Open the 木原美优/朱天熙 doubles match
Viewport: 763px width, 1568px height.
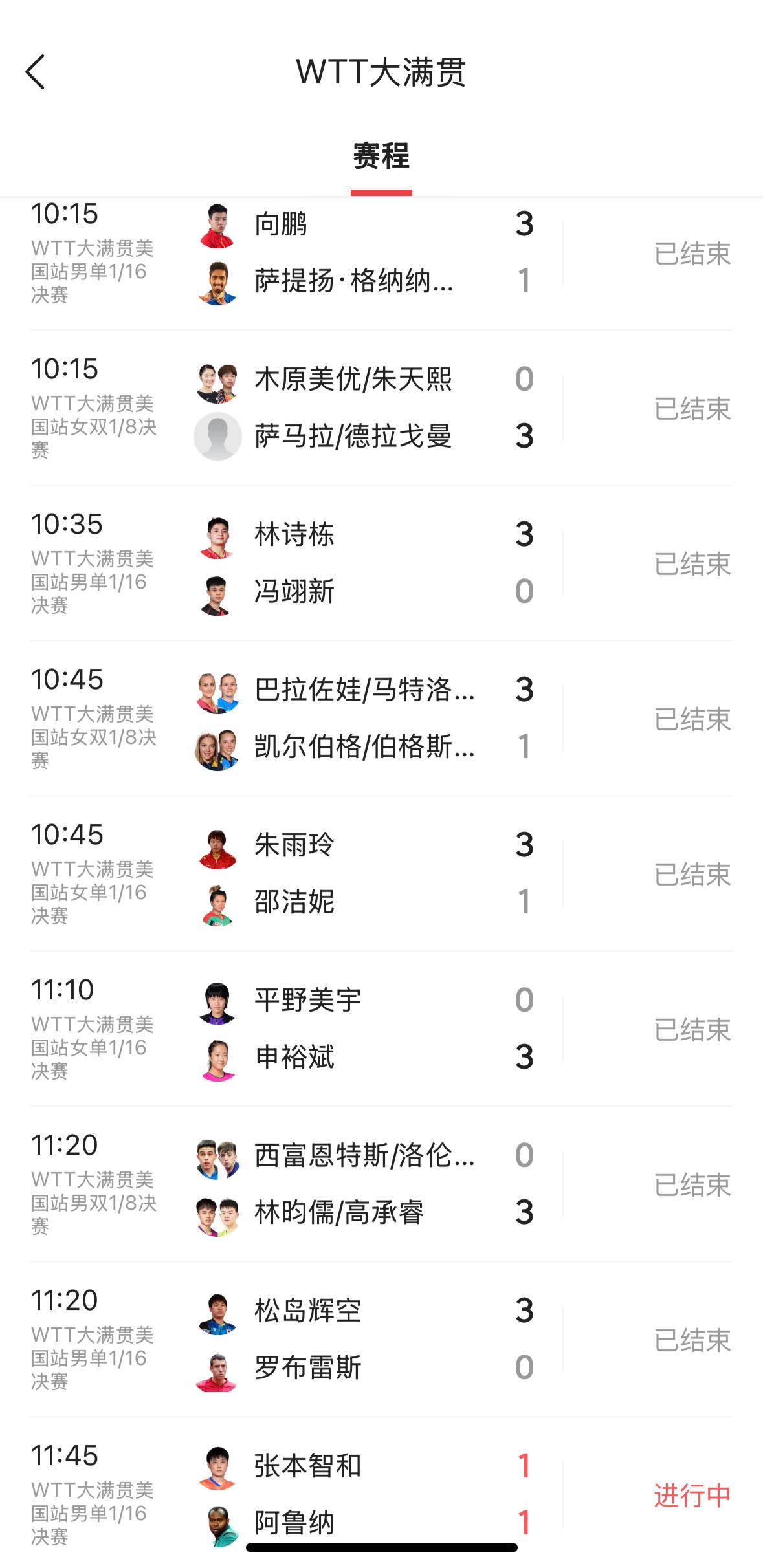pyautogui.click(x=381, y=408)
